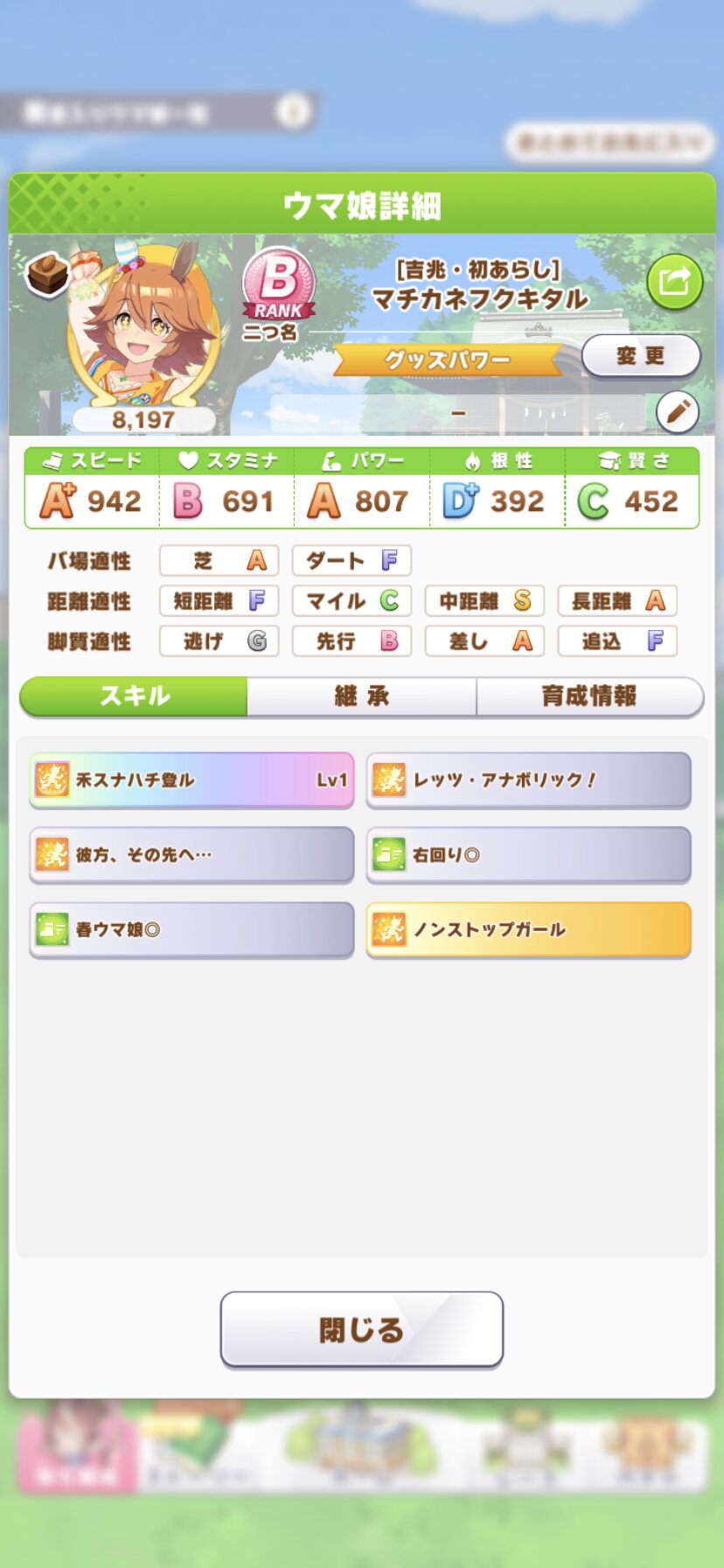Tap the 変更 button
The height and width of the screenshot is (1568, 724).
tap(640, 356)
